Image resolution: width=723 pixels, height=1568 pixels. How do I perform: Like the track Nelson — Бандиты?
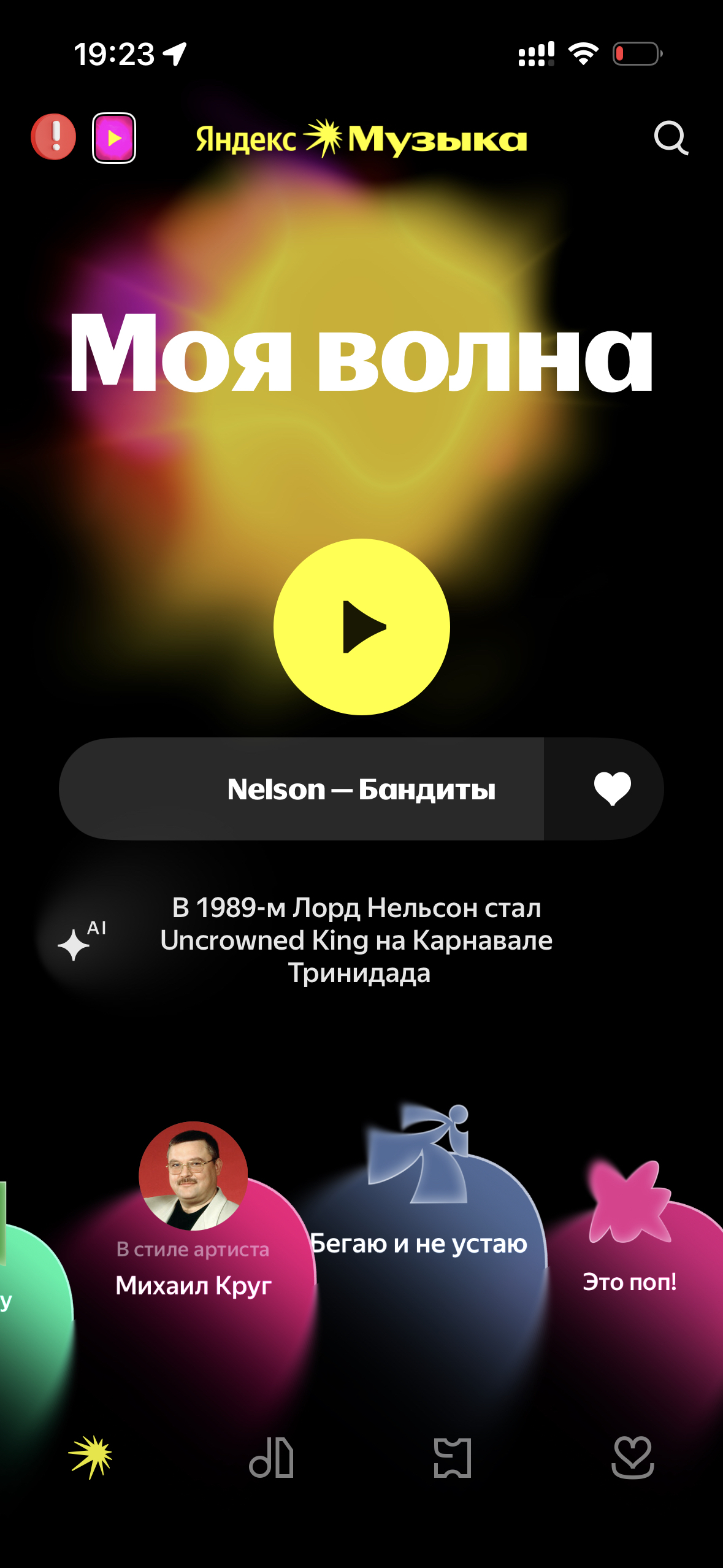pyautogui.click(x=611, y=789)
